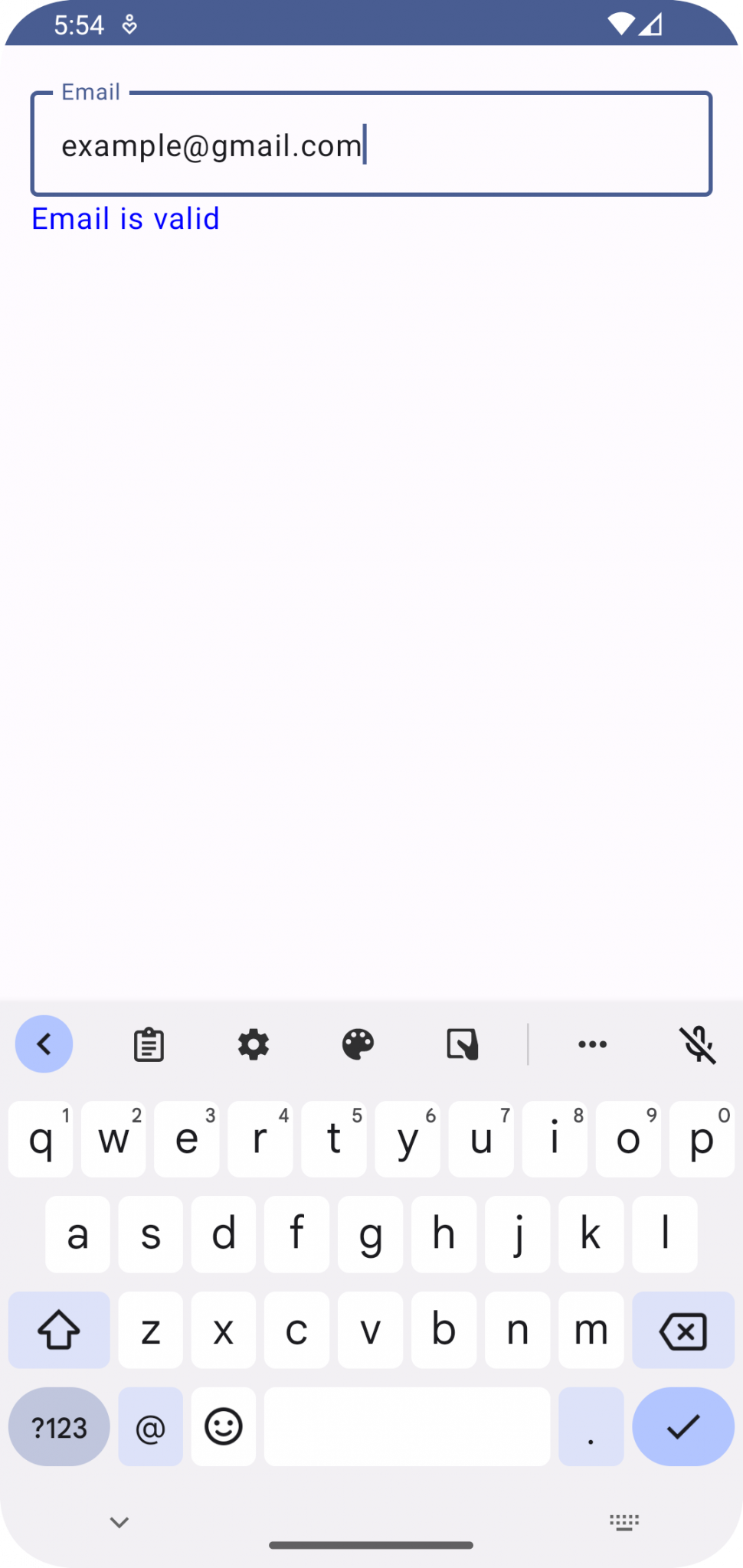743x1568 pixels.
Task: Tap the period key
Action: coord(591,1427)
